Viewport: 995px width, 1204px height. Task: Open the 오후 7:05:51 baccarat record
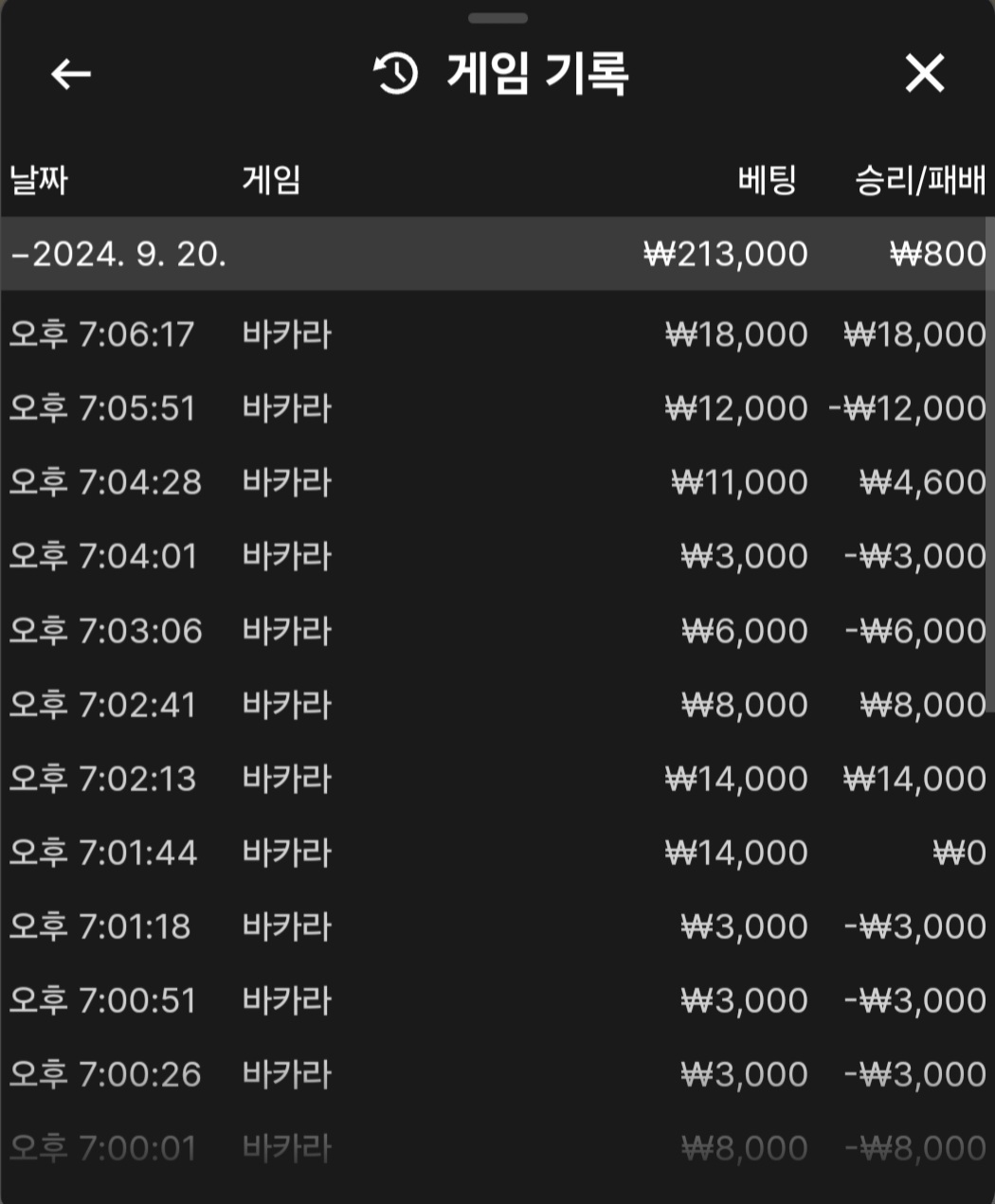[x=497, y=408]
